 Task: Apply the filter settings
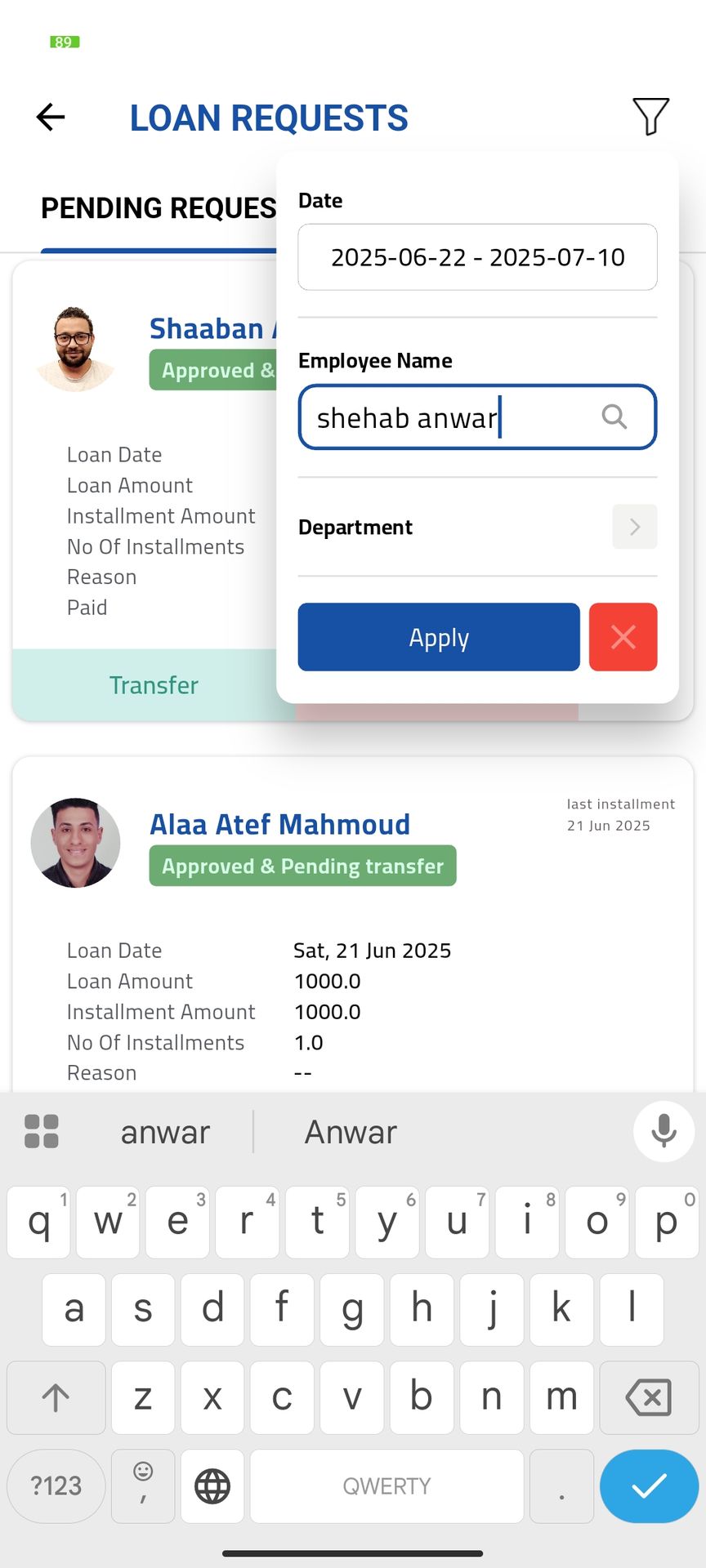(x=439, y=637)
